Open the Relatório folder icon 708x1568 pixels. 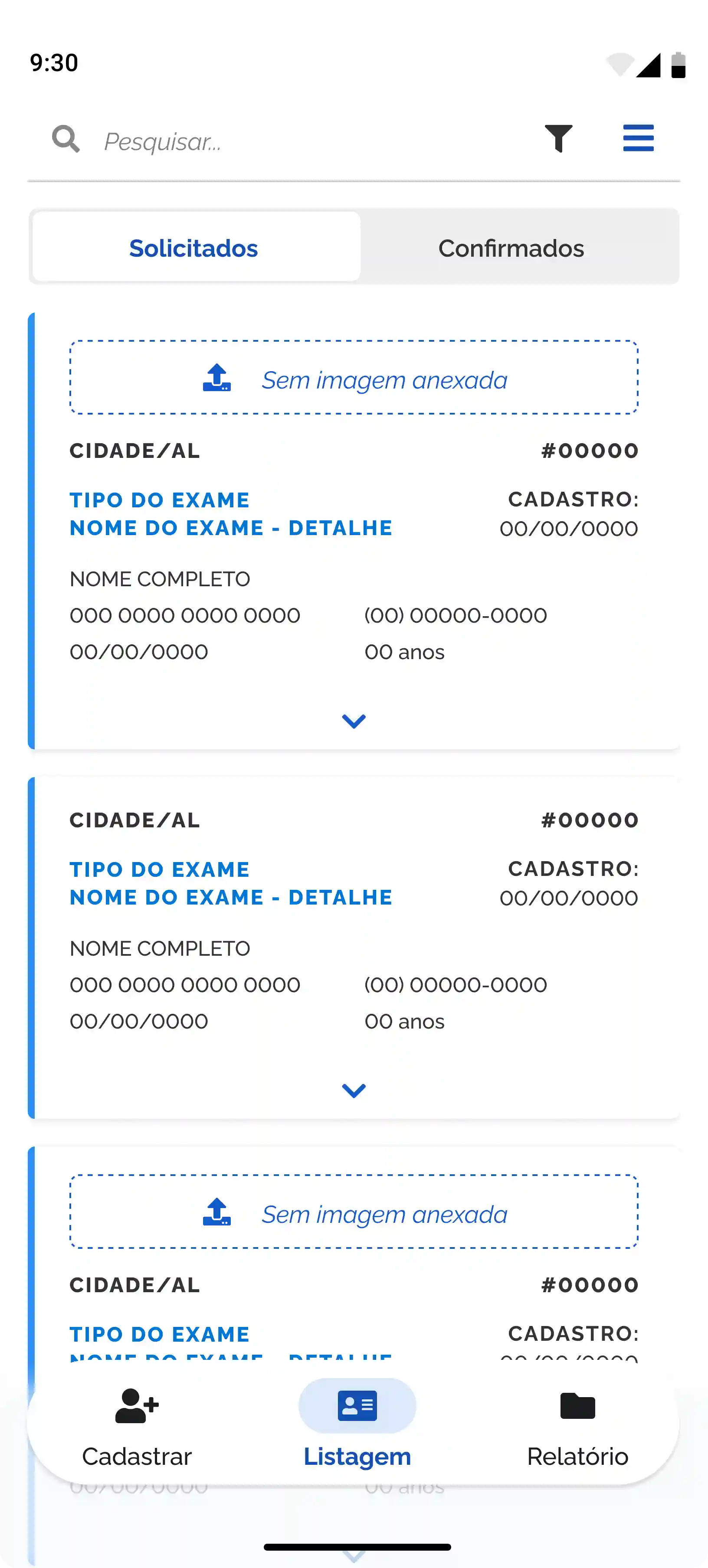tap(577, 1406)
